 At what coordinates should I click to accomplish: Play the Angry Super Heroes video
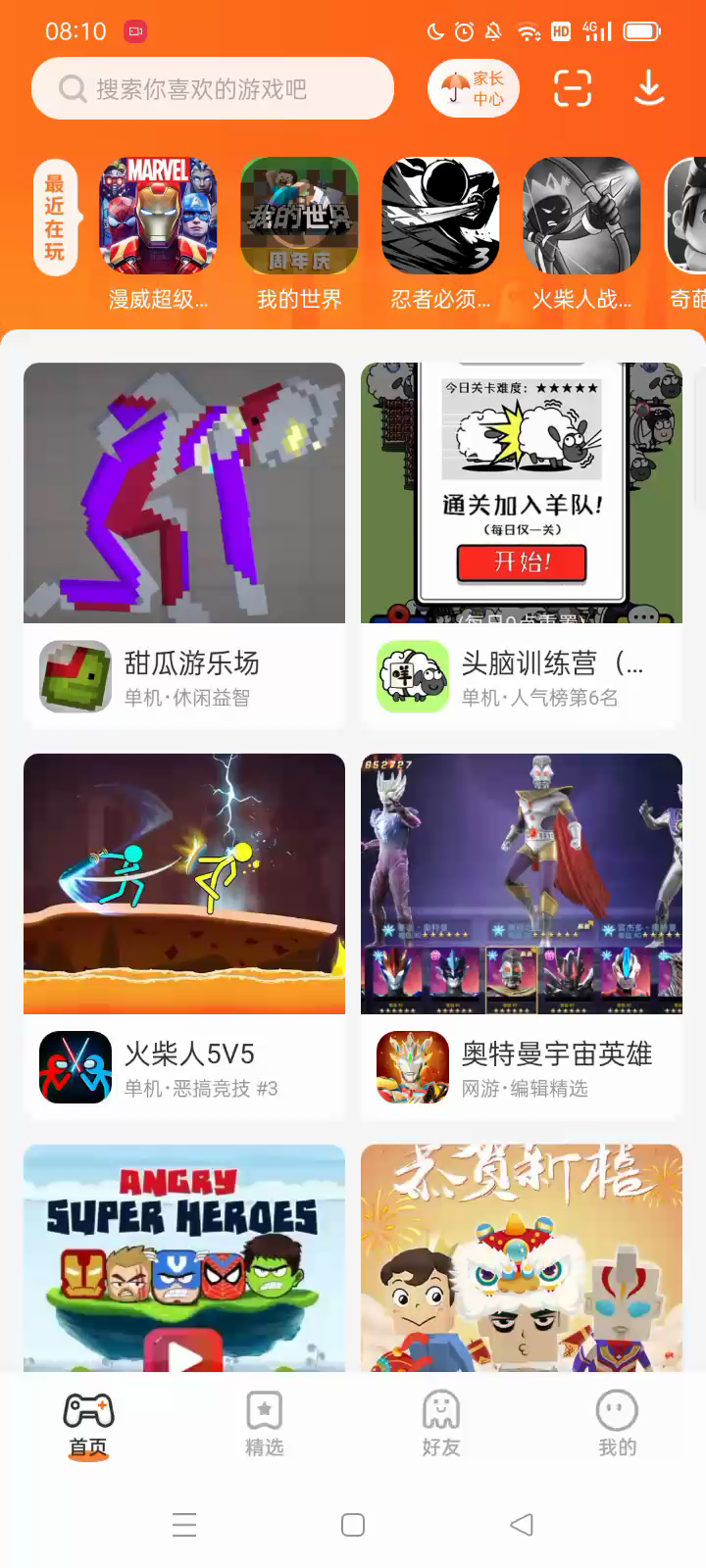[184, 1354]
